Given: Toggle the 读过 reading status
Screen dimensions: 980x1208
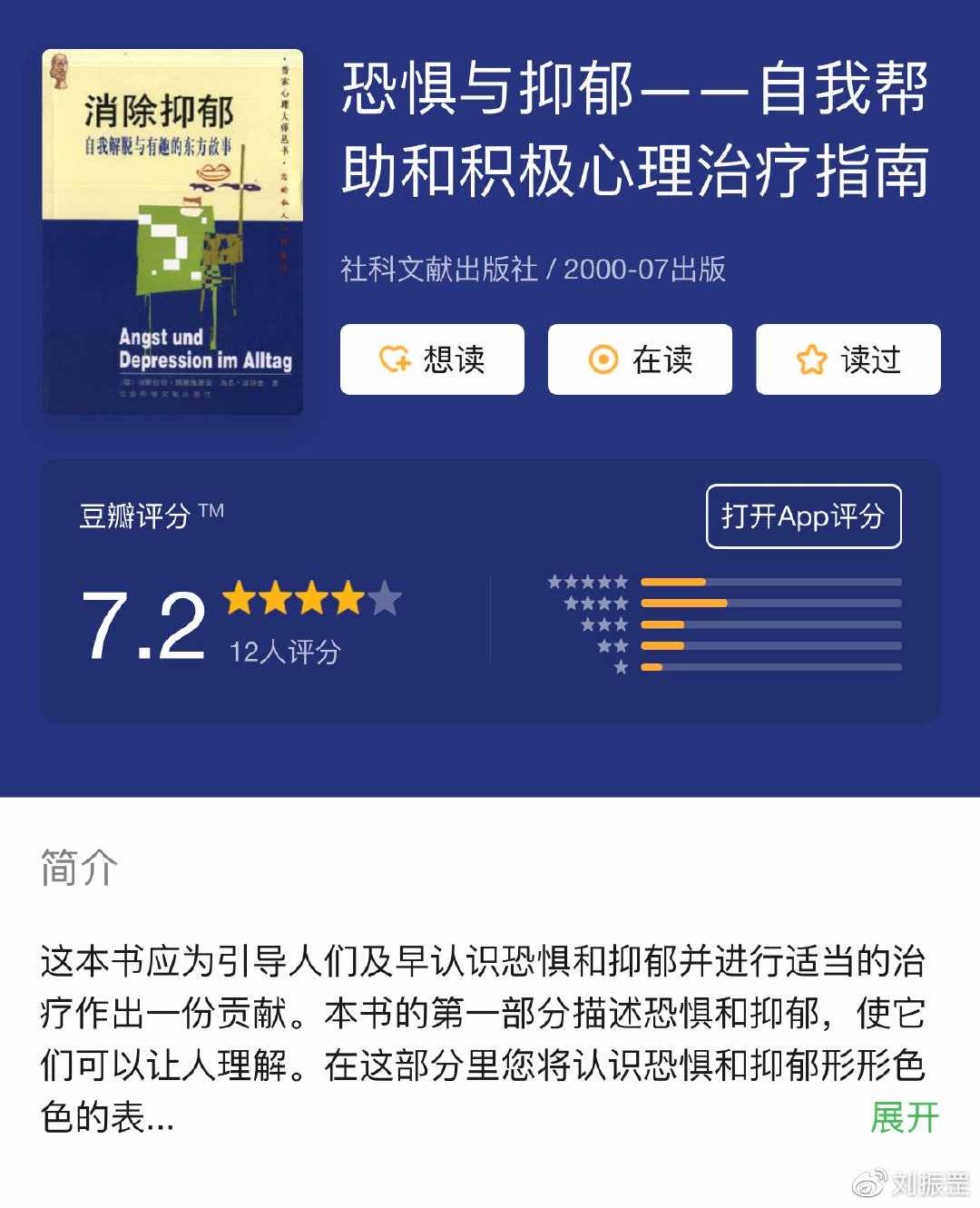Looking at the screenshot, I should coord(848,359).
